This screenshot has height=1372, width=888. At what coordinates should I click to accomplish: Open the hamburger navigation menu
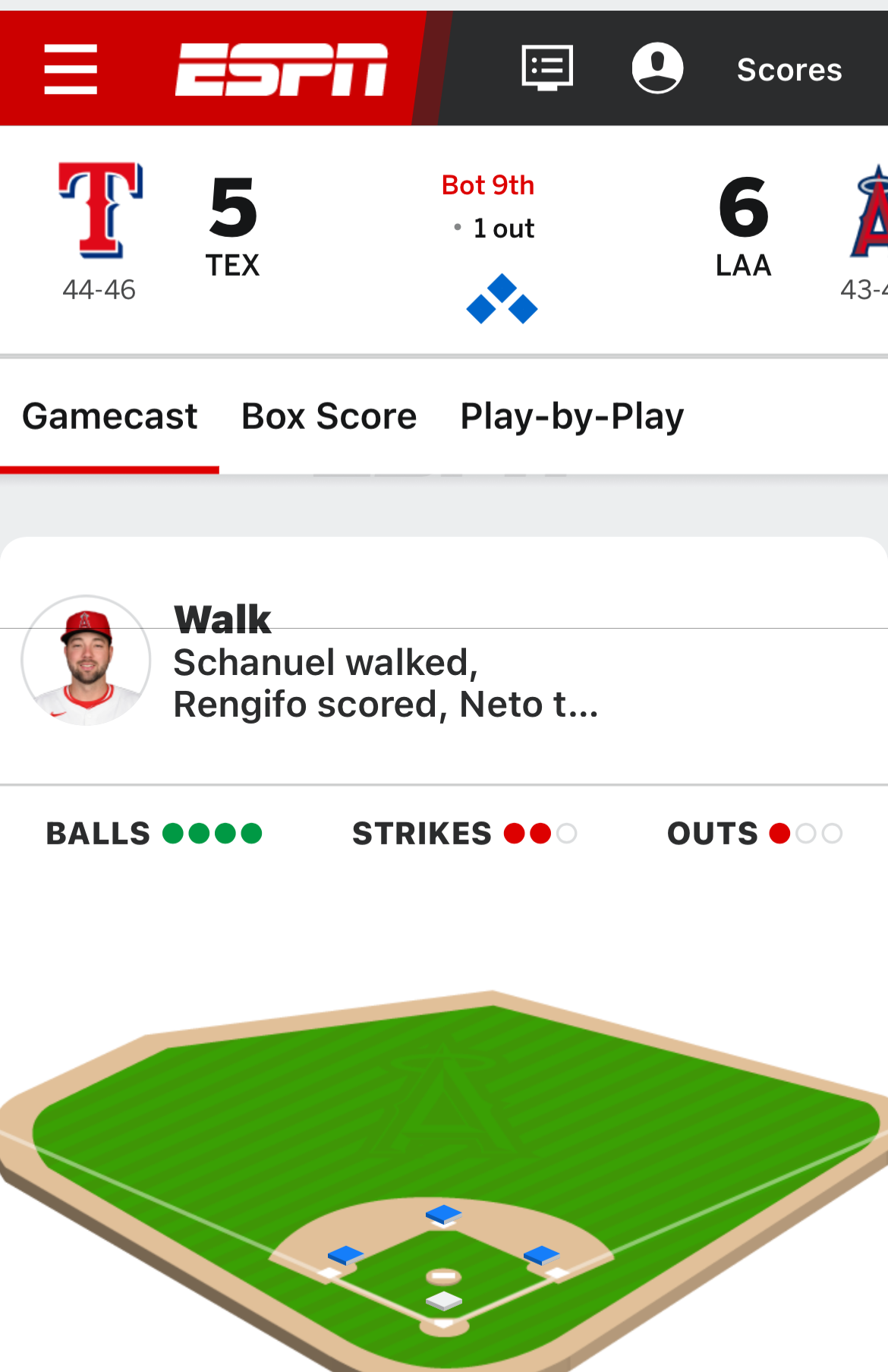tap(71, 69)
